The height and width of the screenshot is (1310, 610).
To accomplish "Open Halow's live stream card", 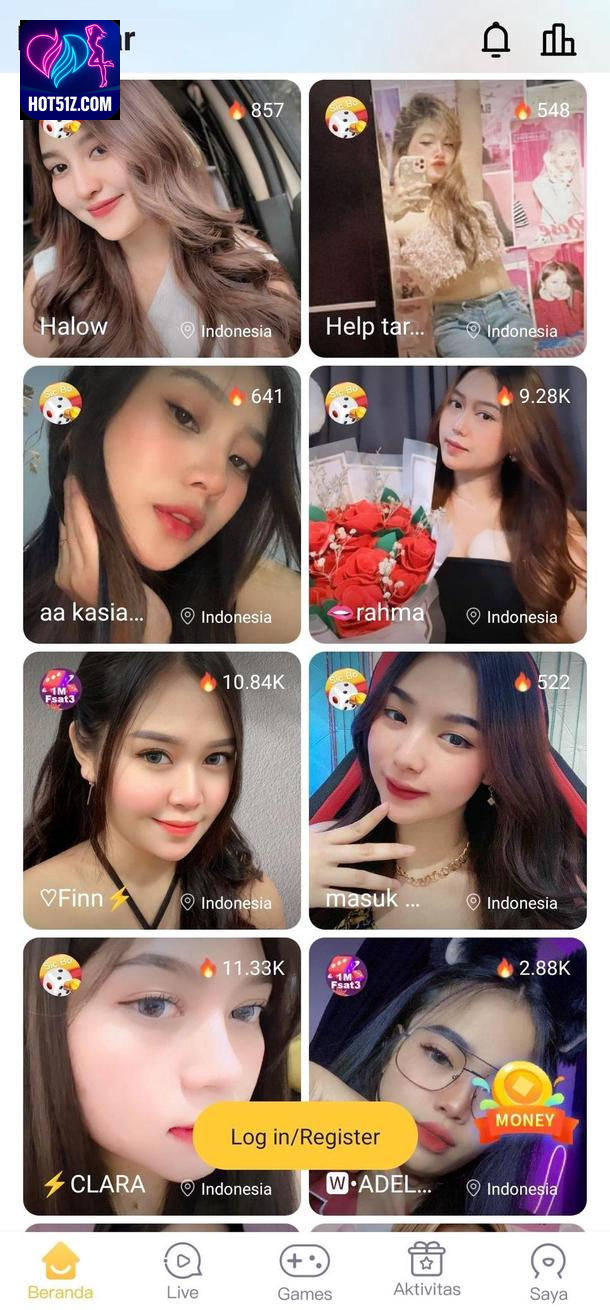I will click(162, 220).
